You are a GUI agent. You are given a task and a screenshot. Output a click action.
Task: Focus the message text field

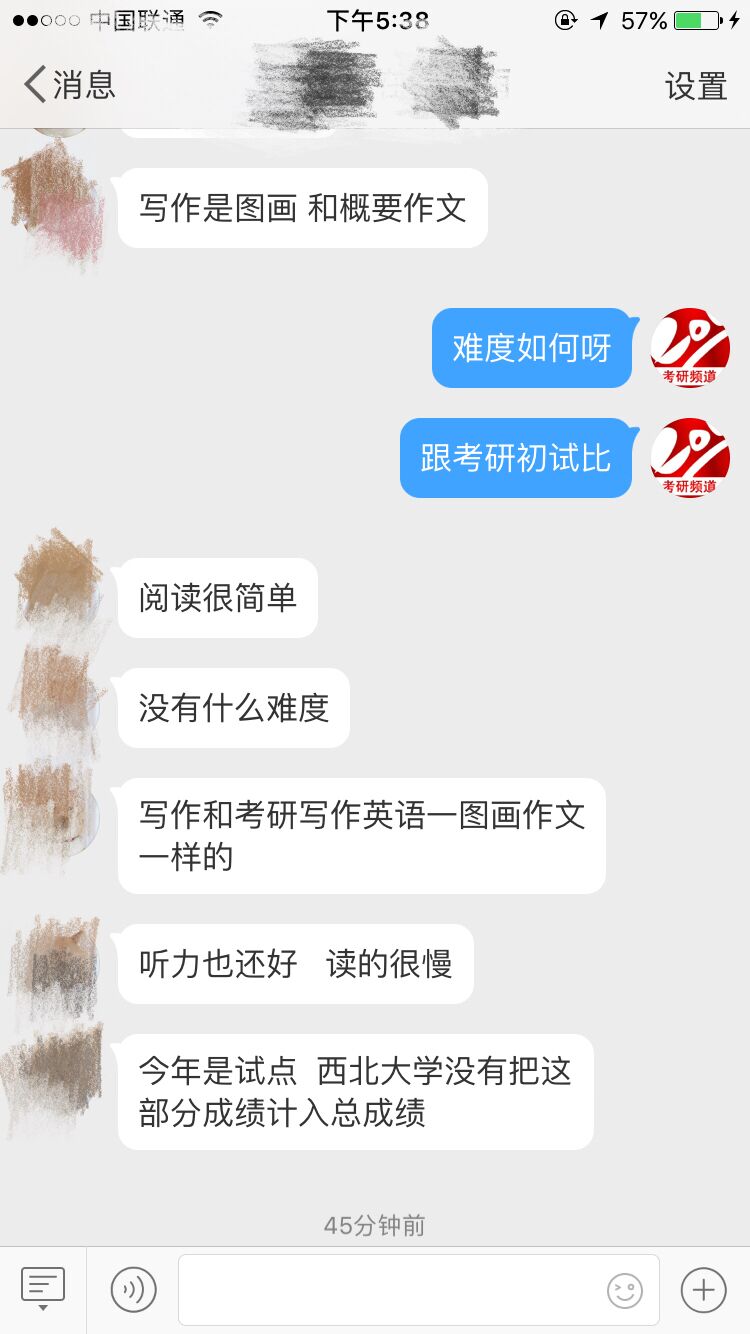pyautogui.click(x=390, y=1289)
